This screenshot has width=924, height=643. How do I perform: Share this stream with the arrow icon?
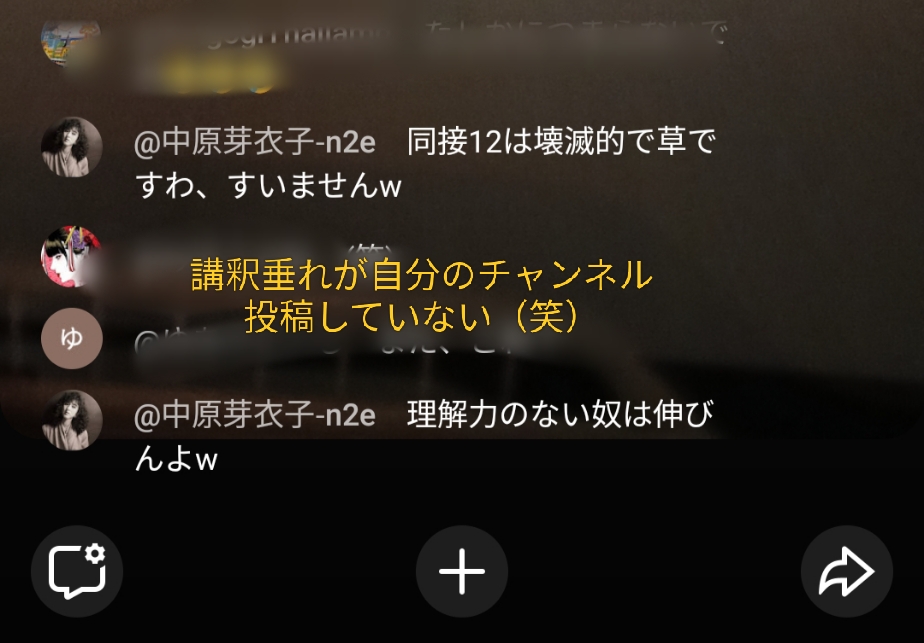tap(846, 571)
